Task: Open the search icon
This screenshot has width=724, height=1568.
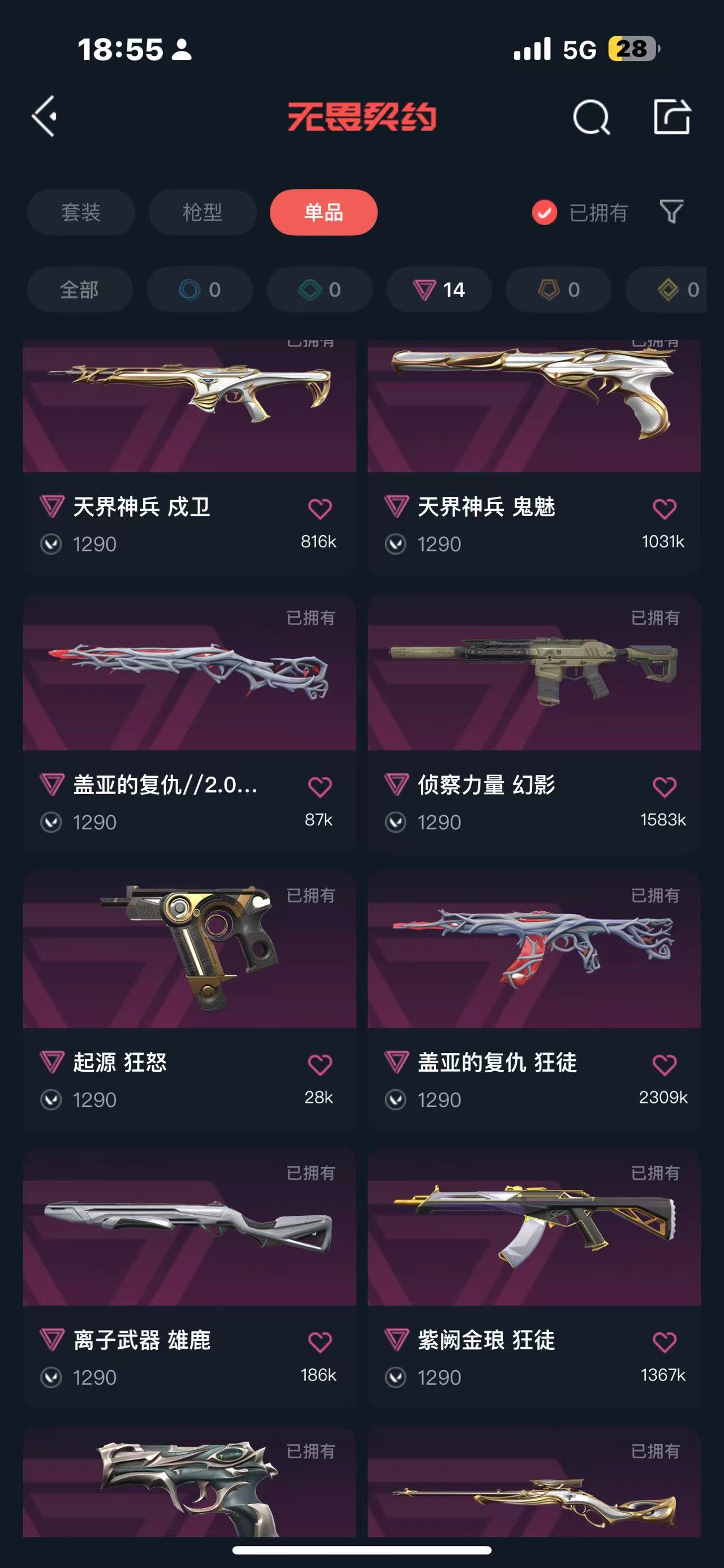Action: click(591, 116)
